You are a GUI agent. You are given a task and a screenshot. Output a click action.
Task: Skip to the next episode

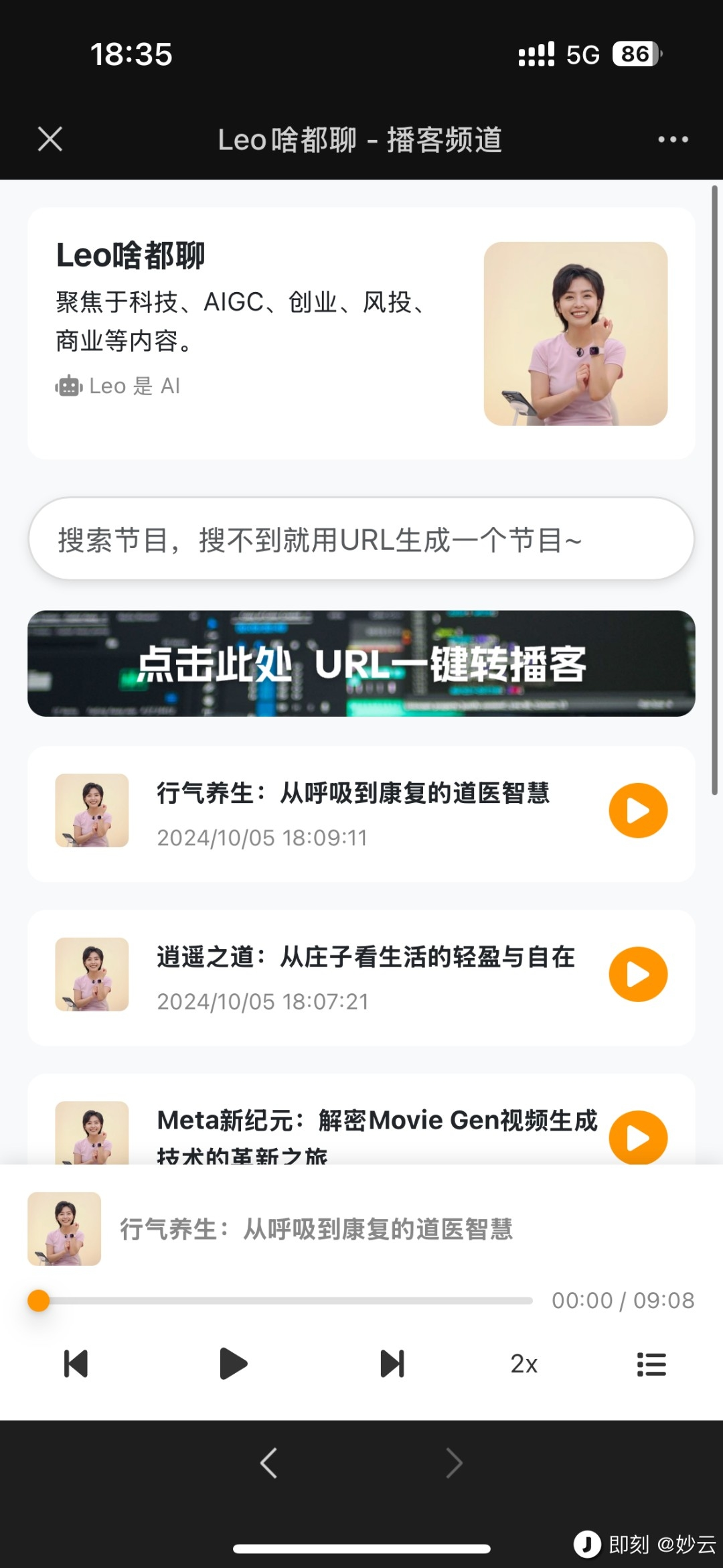(392, 1364)
